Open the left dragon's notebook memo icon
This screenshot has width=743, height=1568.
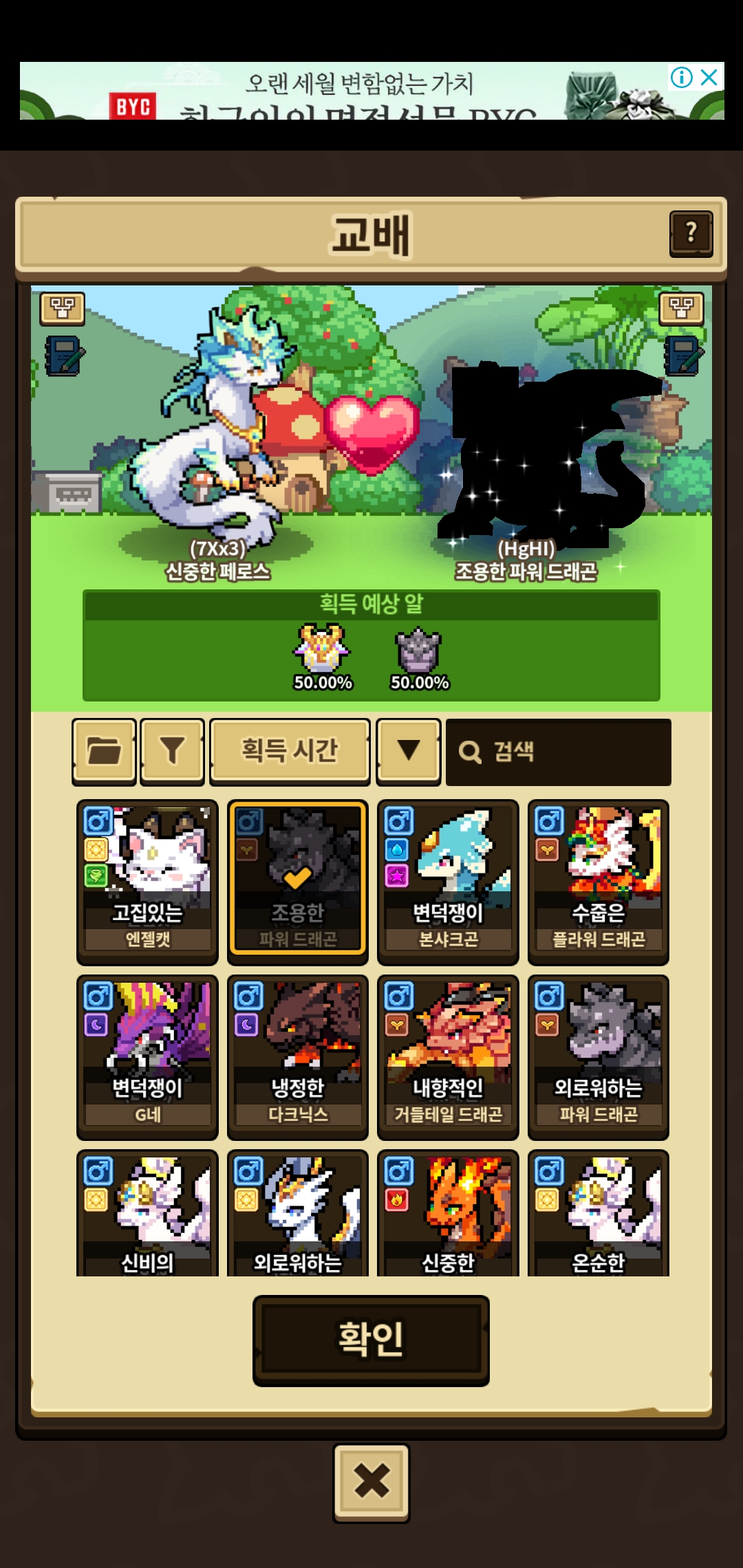point(64,356)
